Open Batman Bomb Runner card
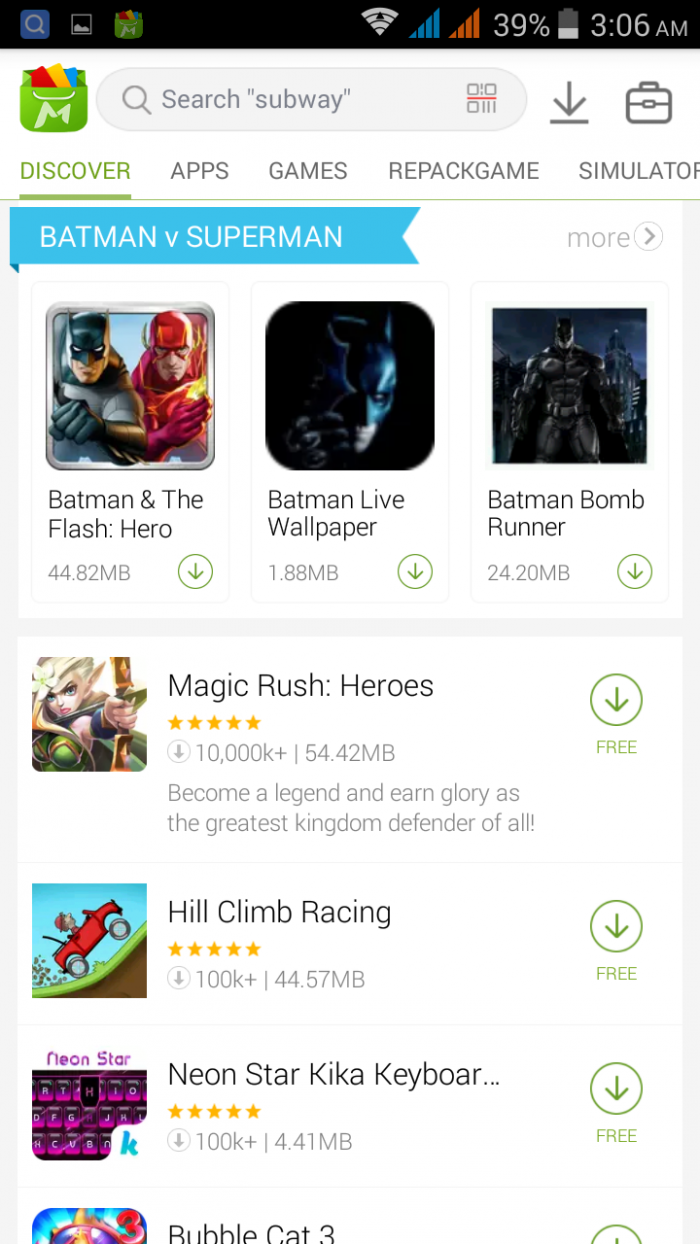 [x=569, y=420]
